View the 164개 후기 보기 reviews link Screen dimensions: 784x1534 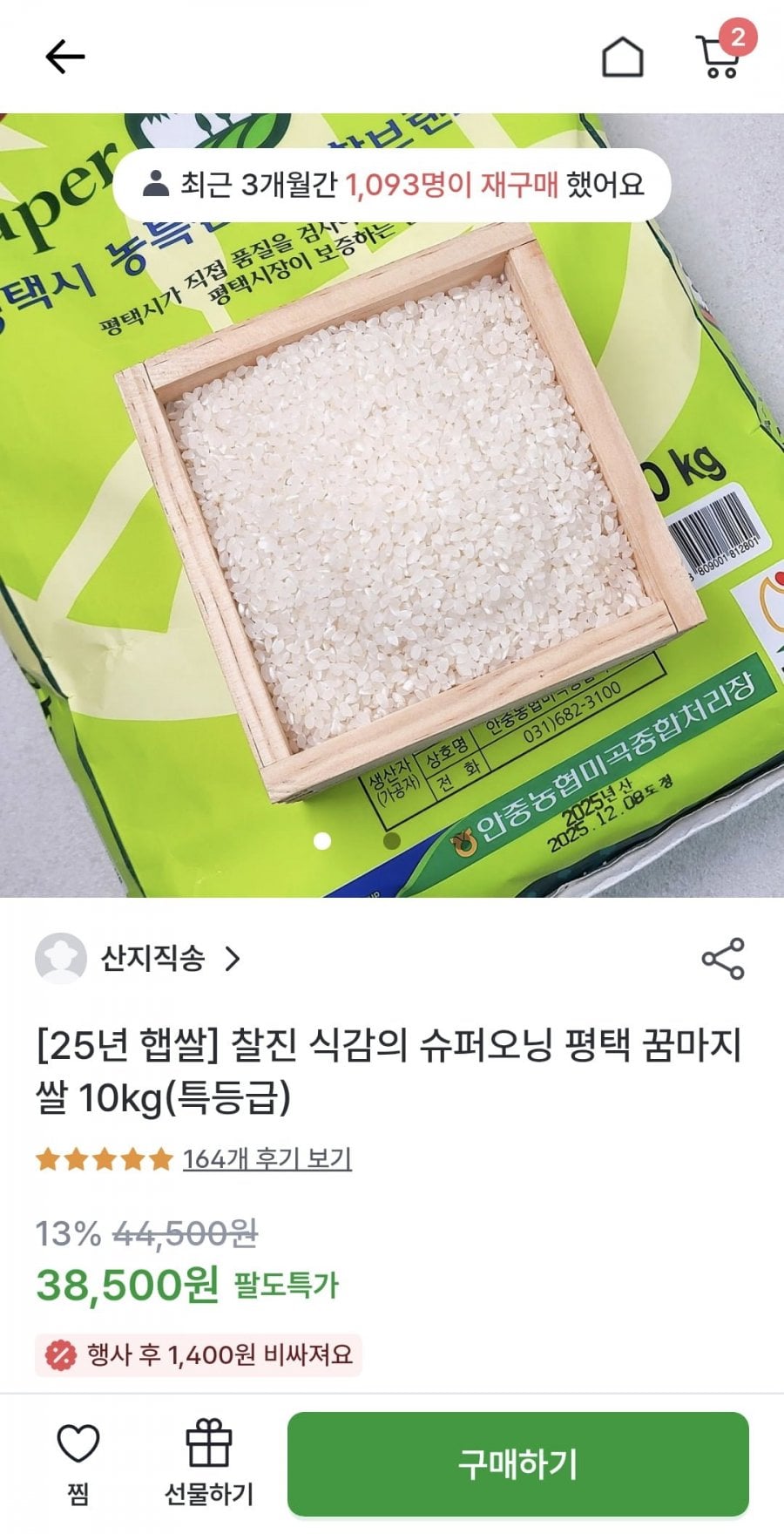[x=267, y=1159]
